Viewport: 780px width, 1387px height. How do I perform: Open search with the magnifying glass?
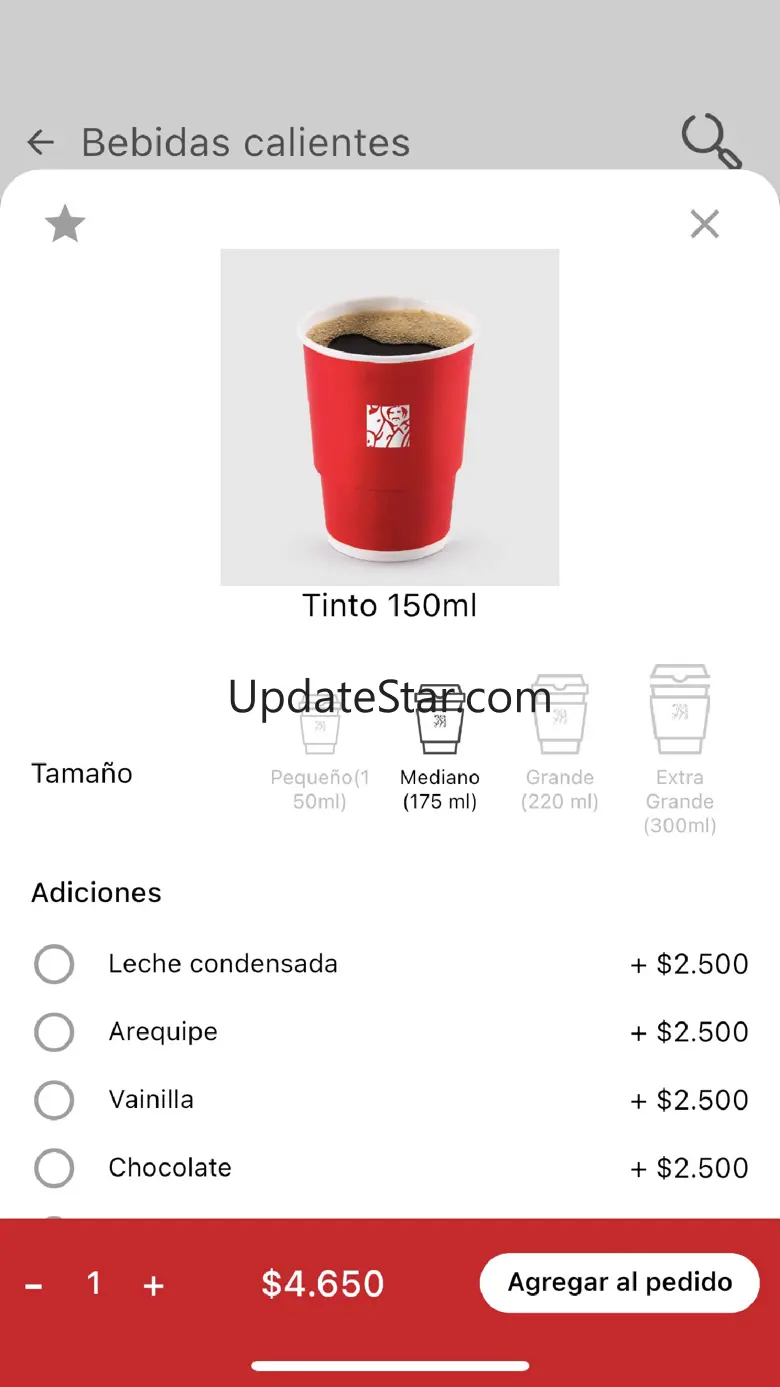pos(711,141)
